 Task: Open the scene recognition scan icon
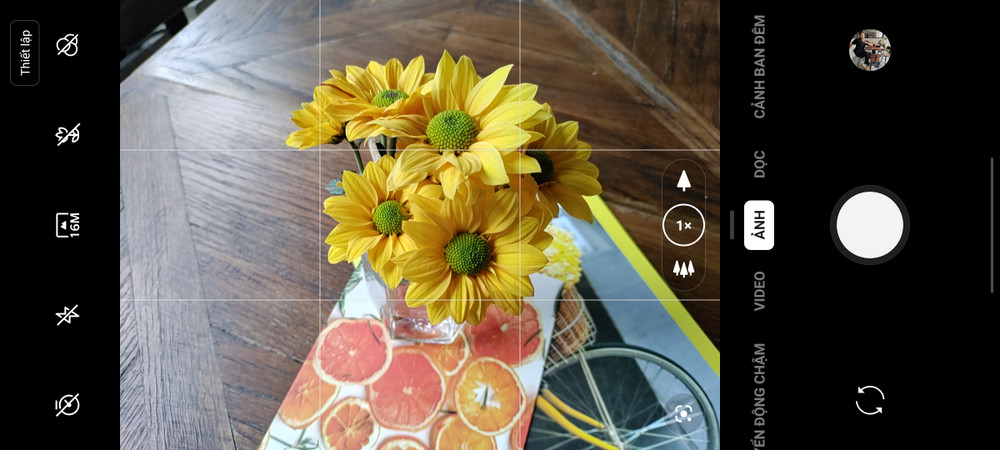pos(683,413)
